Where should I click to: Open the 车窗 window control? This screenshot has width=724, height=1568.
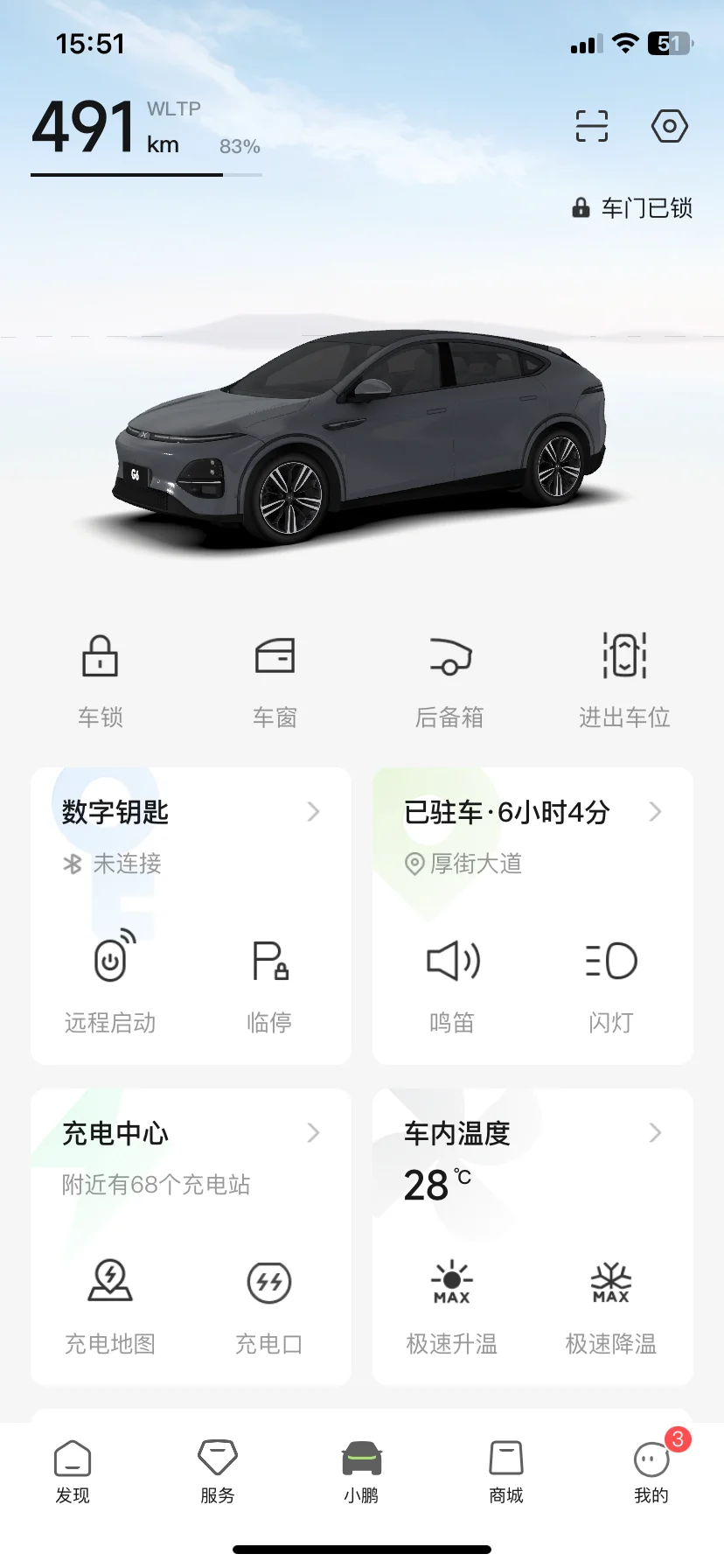[275, 680]
